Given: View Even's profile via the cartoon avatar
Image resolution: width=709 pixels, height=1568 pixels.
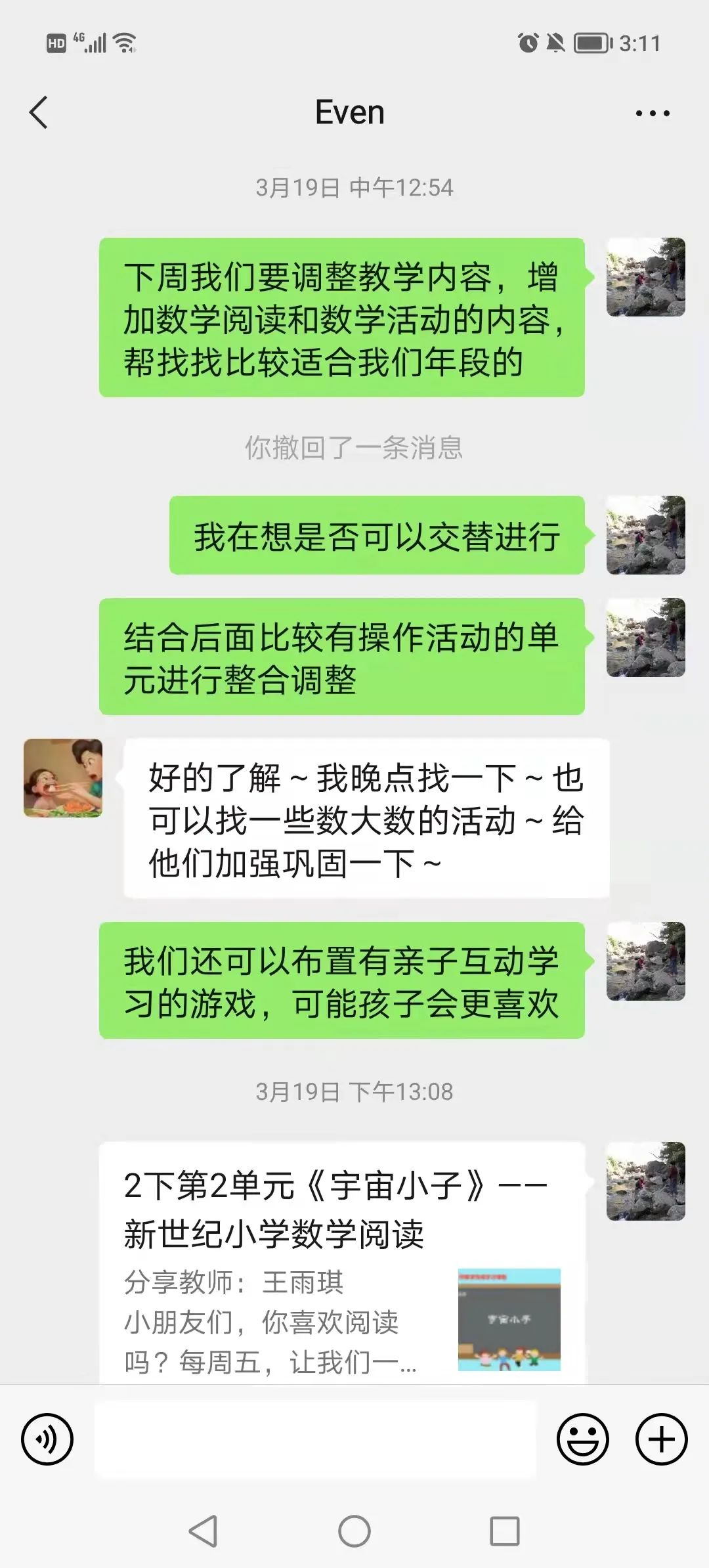Looking at the screenshot, I should (63, 778).
